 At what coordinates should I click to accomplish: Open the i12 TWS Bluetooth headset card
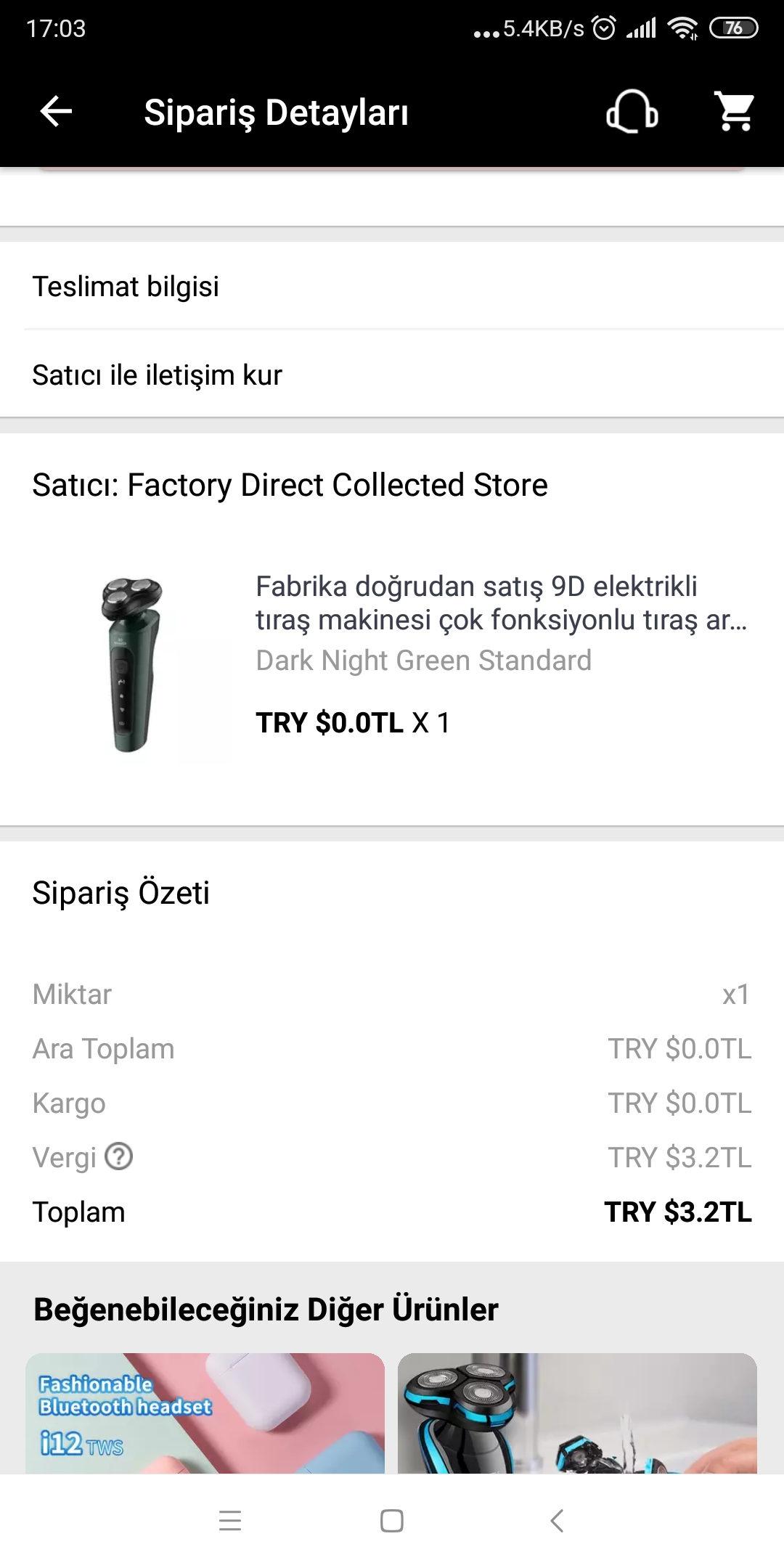click(x=205, y=1413)
